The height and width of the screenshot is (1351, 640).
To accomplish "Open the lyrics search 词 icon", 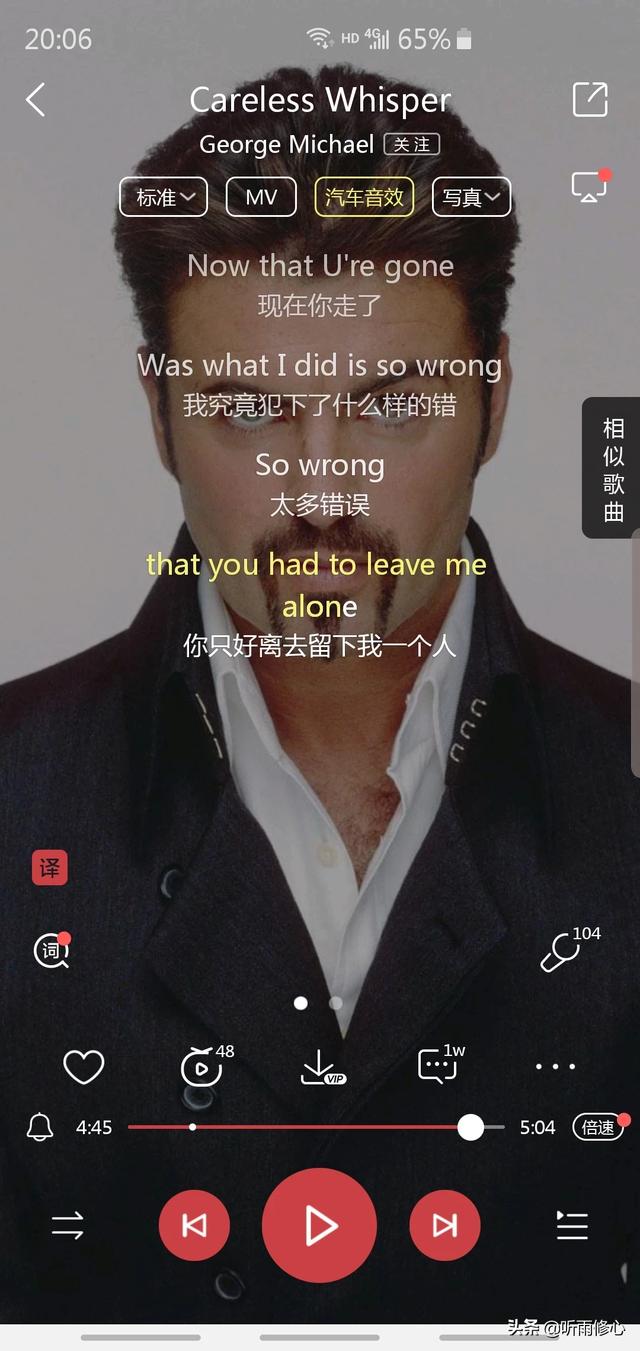I will coord(51,951).
